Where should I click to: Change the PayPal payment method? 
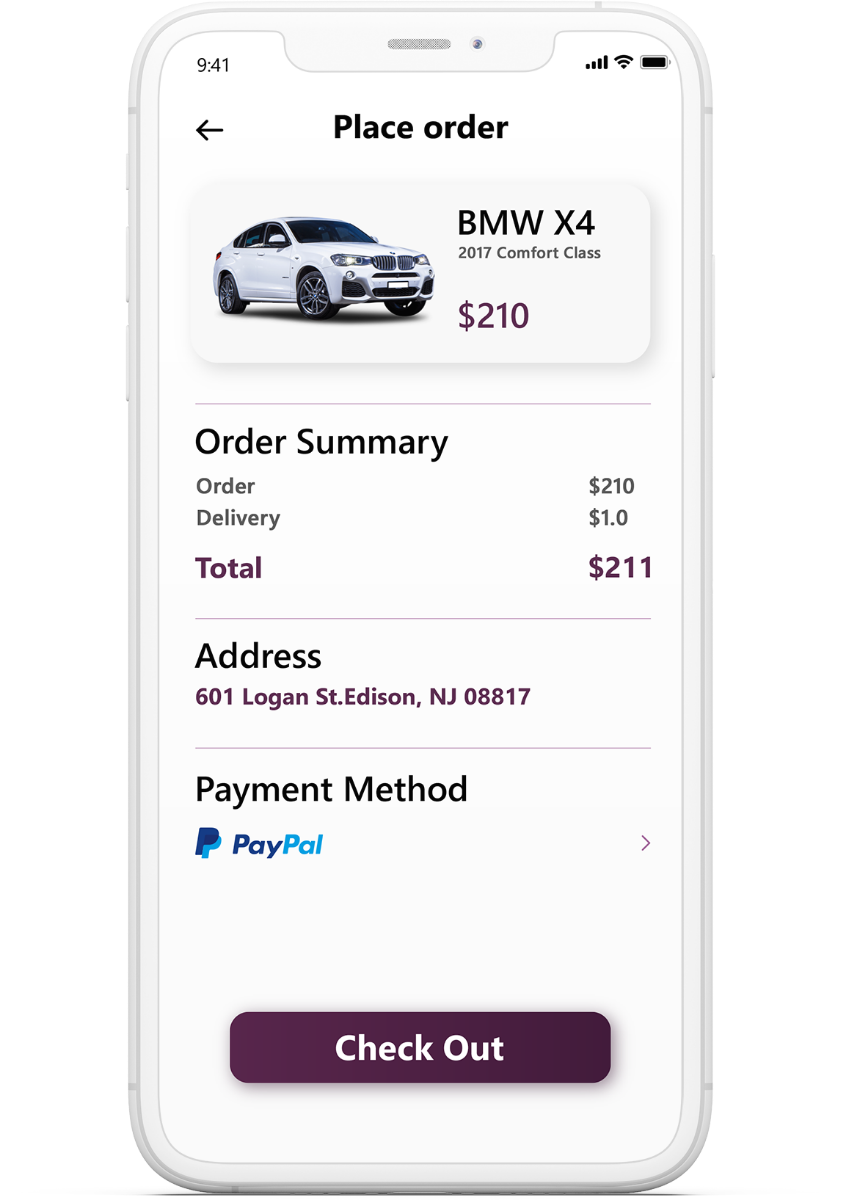pyautogui.click(x=644, y=844)
